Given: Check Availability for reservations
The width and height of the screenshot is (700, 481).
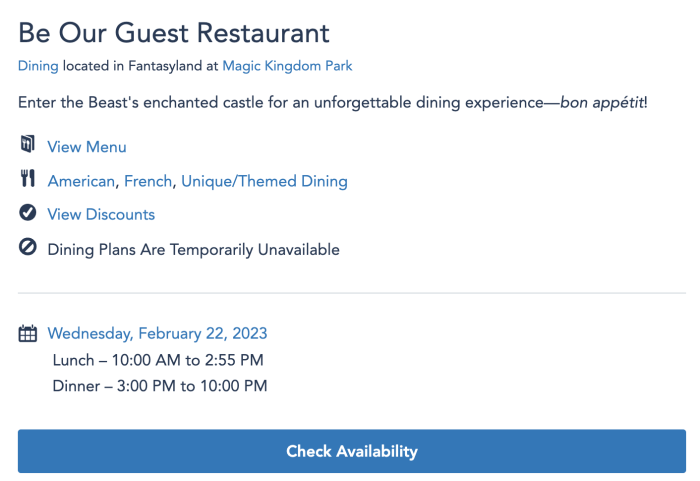Looking at the screenshot, I should (351, 451).
